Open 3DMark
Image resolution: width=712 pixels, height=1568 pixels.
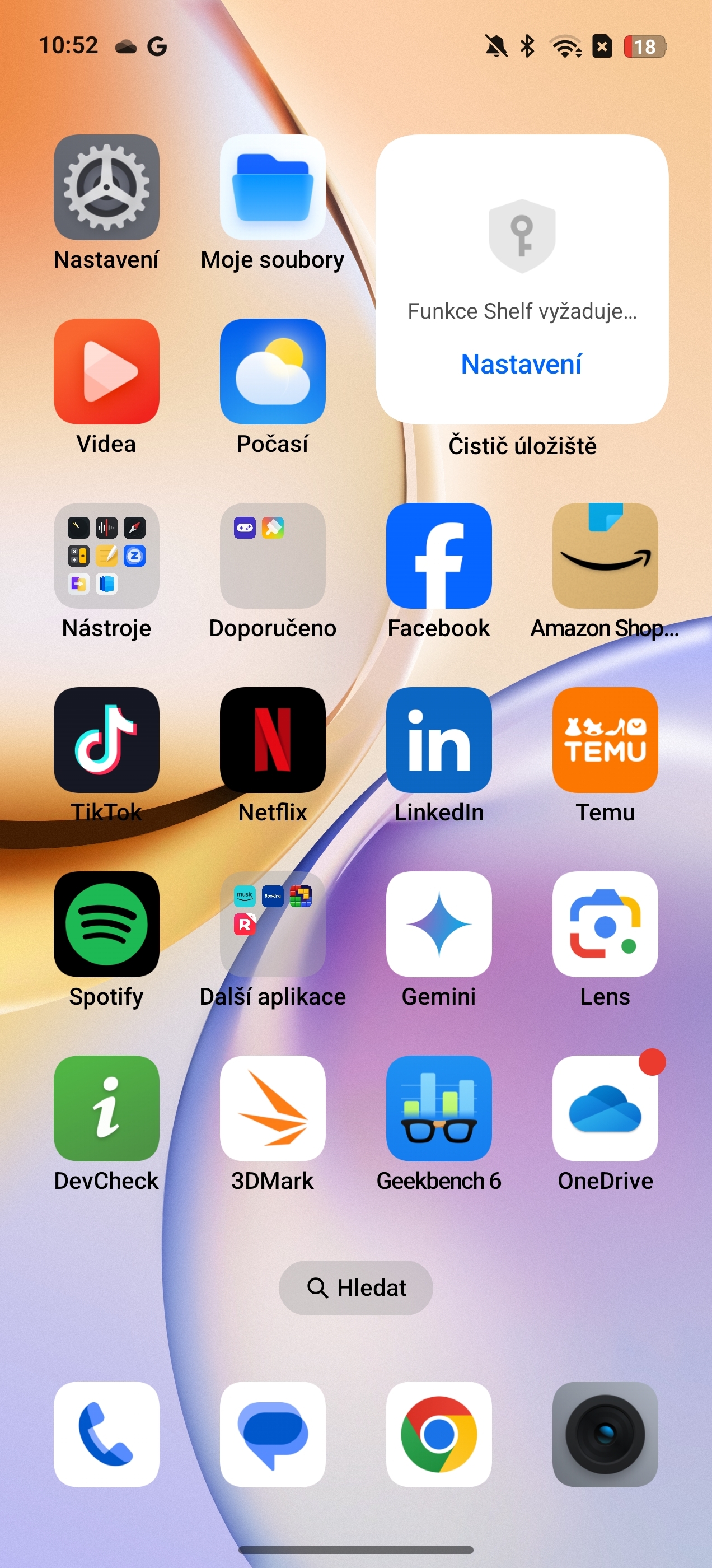pos(273,1109)
